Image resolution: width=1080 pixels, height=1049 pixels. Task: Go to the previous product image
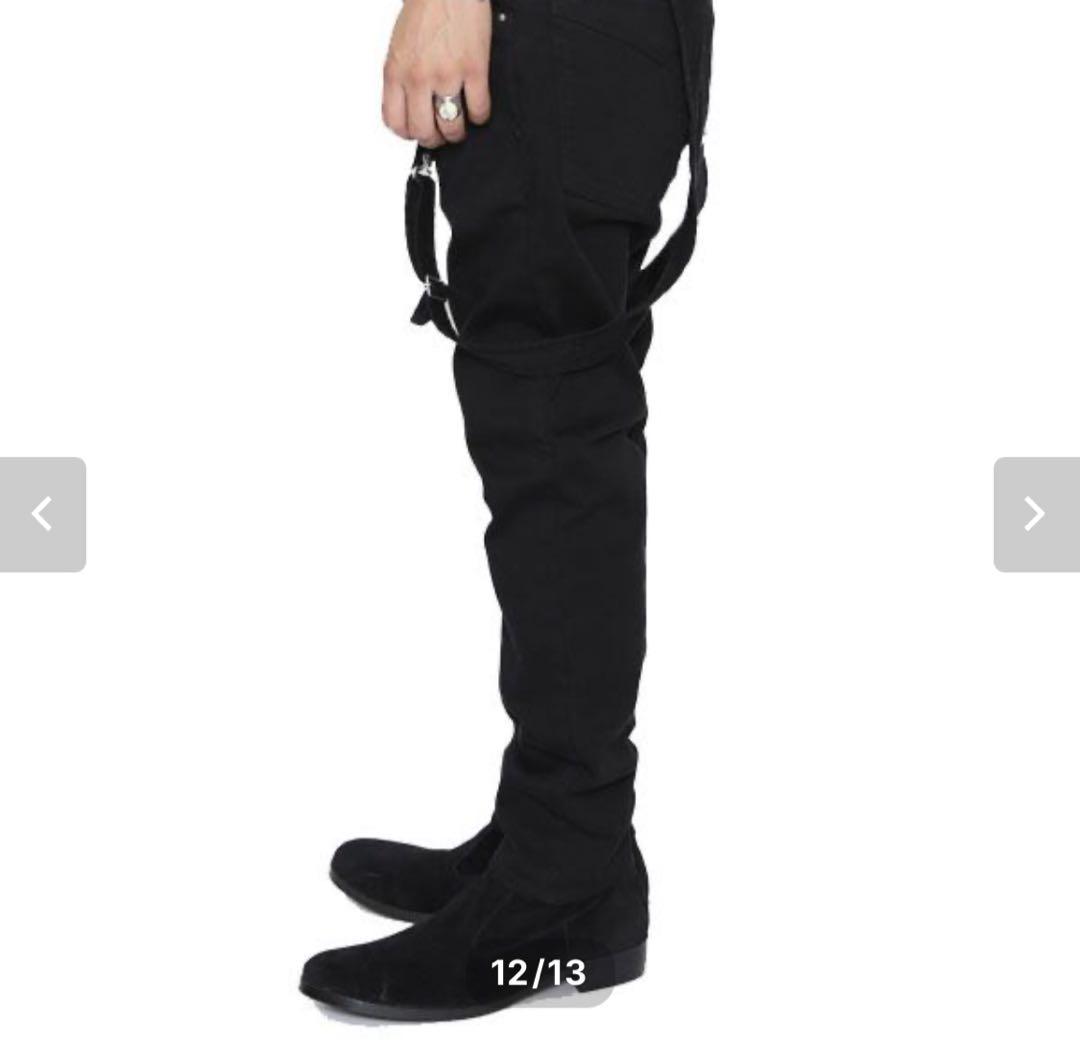coord(42,514)
